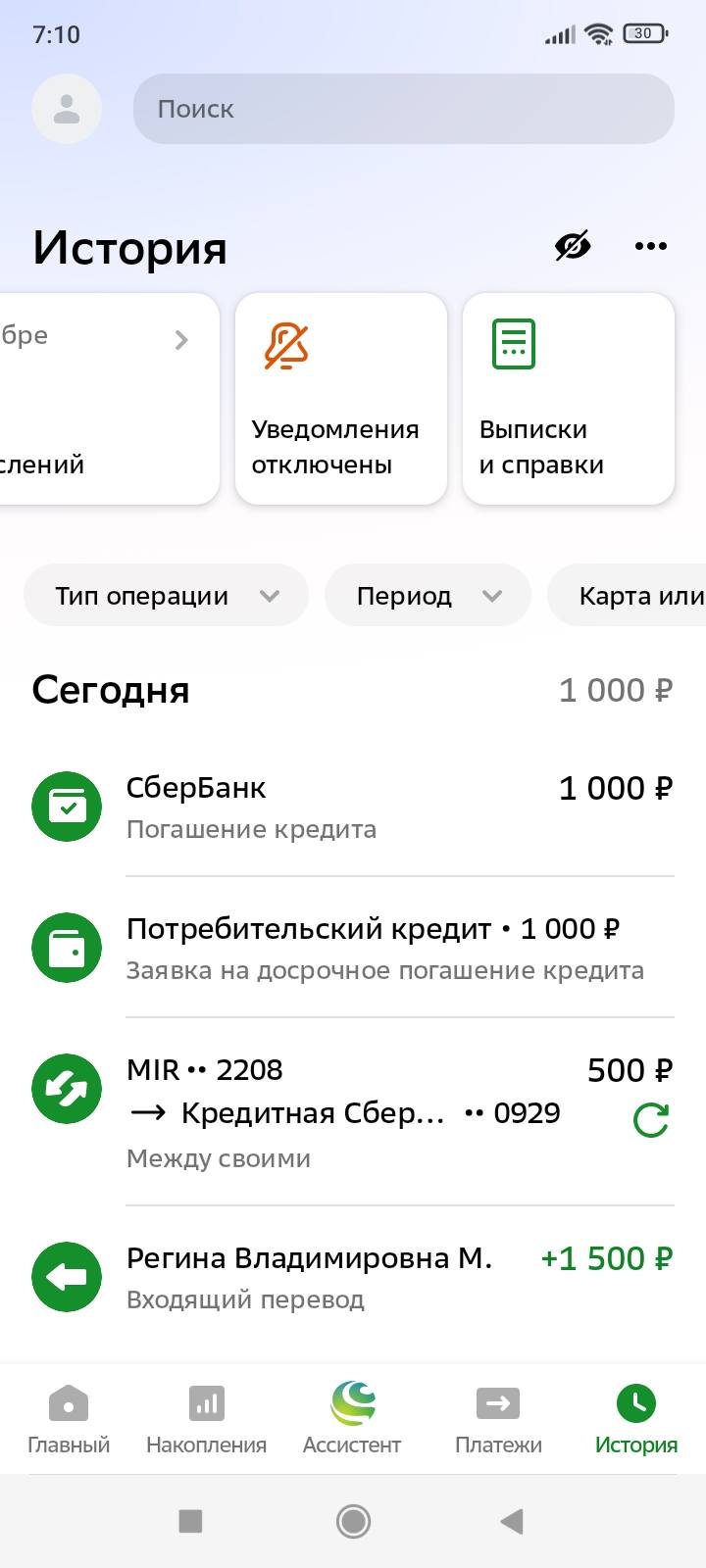Click the transfer arrows icon next to MIR 2208
The width and height of the screenshot is (706, 1568).
66,1088
